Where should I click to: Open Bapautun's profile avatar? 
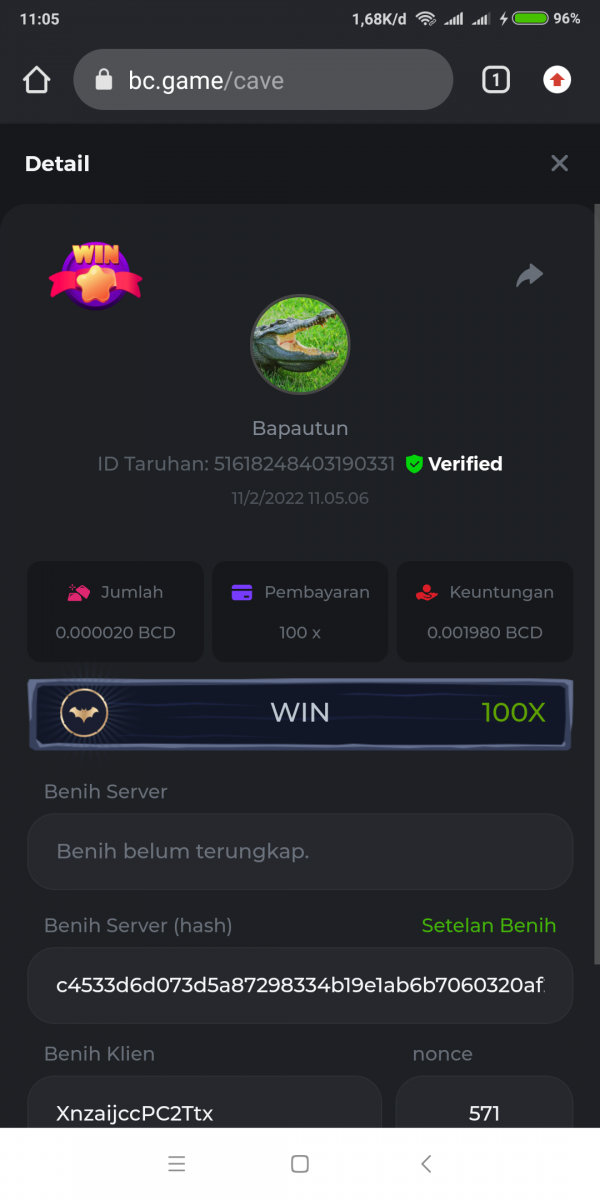pyautogui.click(x=300, y=345)
